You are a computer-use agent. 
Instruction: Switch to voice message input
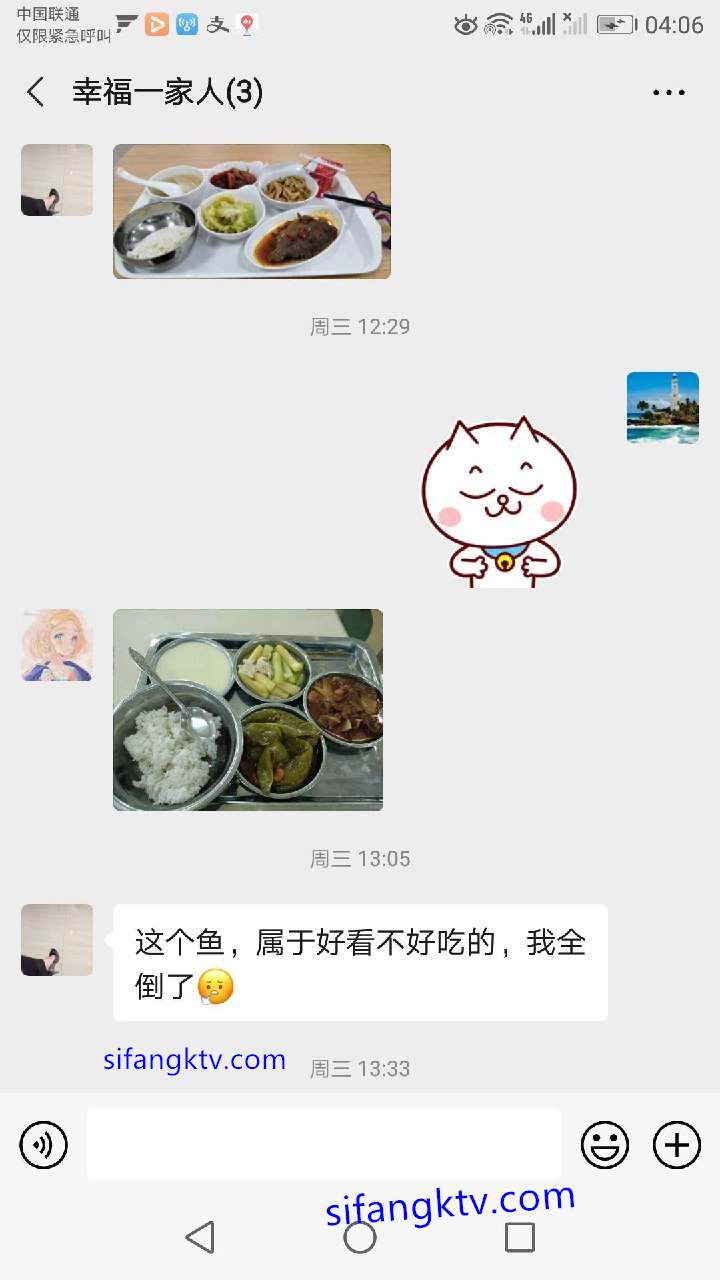point(44,1145)
